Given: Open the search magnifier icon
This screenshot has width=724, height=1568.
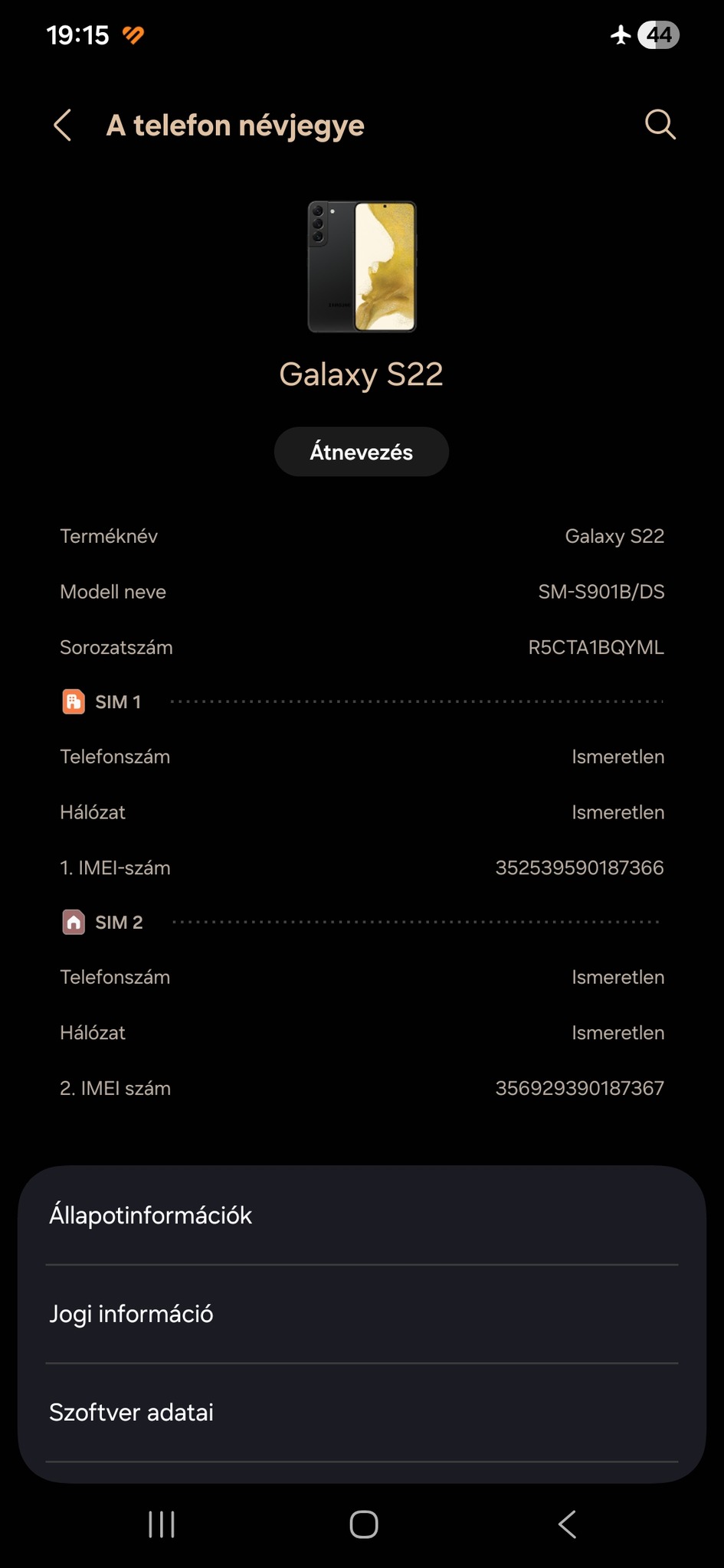Looking at the screenshot, I should pyautogui.click(x=660, y=124).
